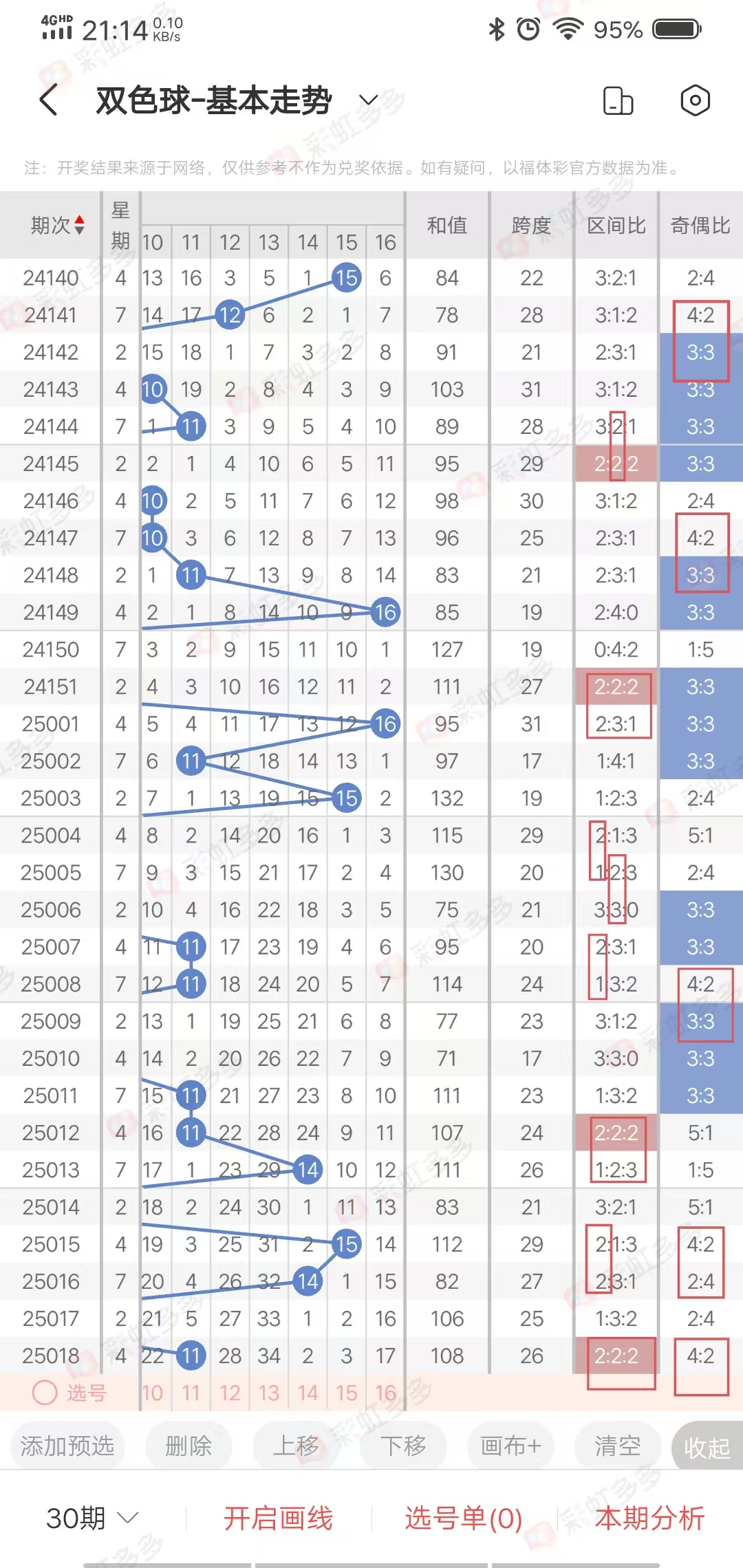This screenshot has width=743, height=1568.
Task: Open 选号单(0) list
Action: (464, 1518)
